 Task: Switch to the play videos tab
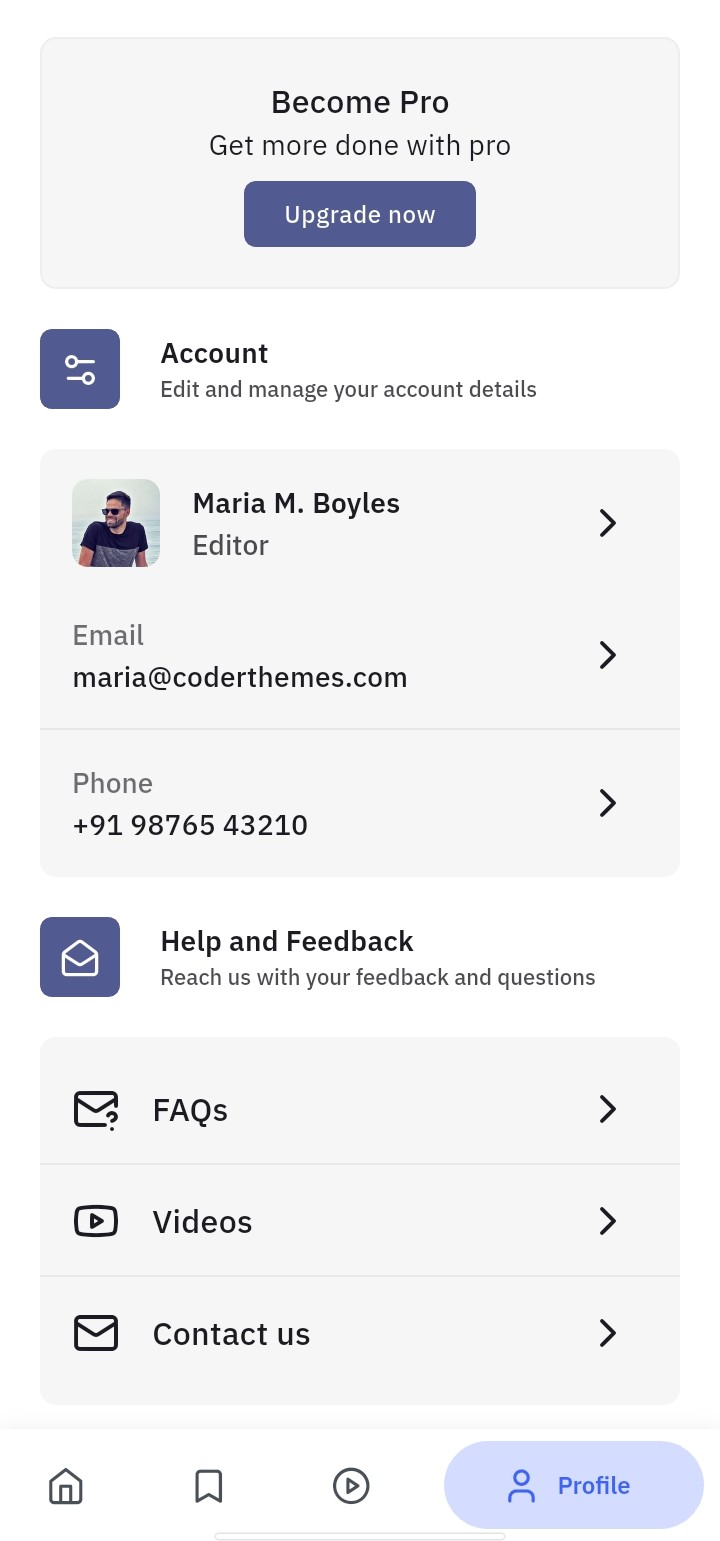(x=351, y=1485)
